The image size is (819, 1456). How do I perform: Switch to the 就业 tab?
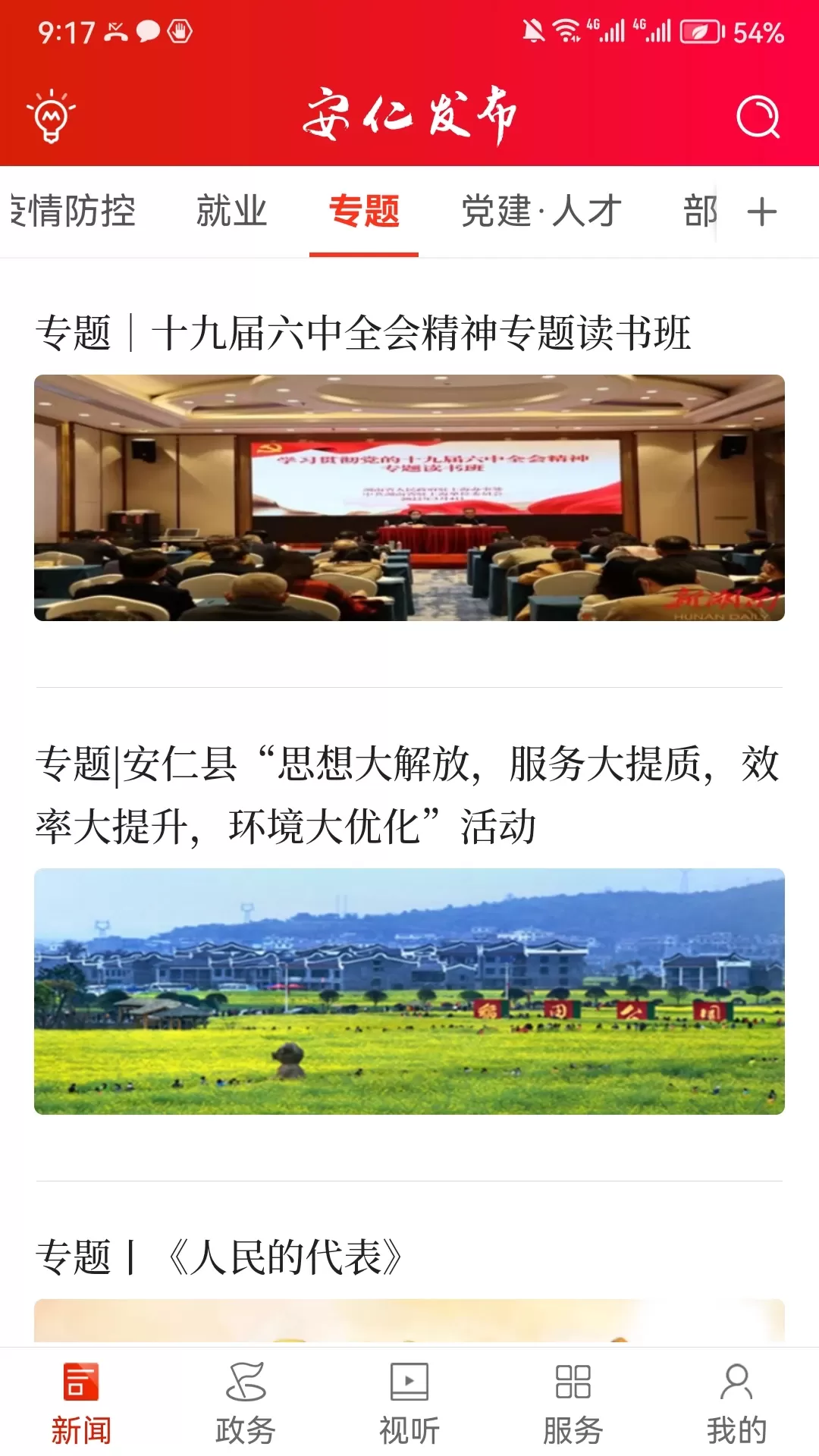click(x=231, y=211)
